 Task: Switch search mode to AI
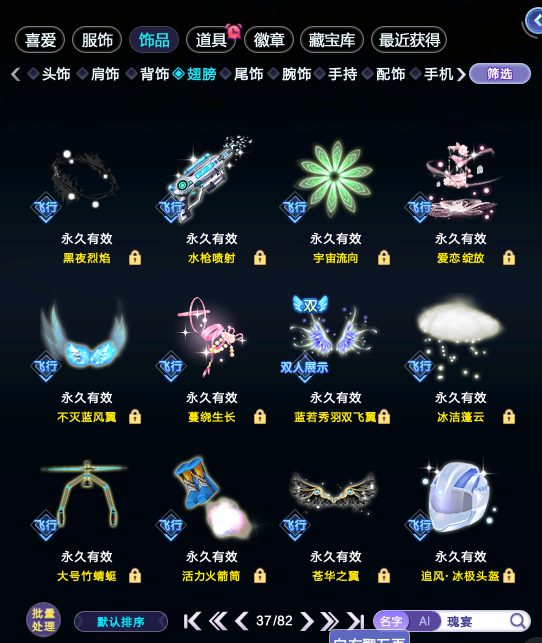(424, 621)
